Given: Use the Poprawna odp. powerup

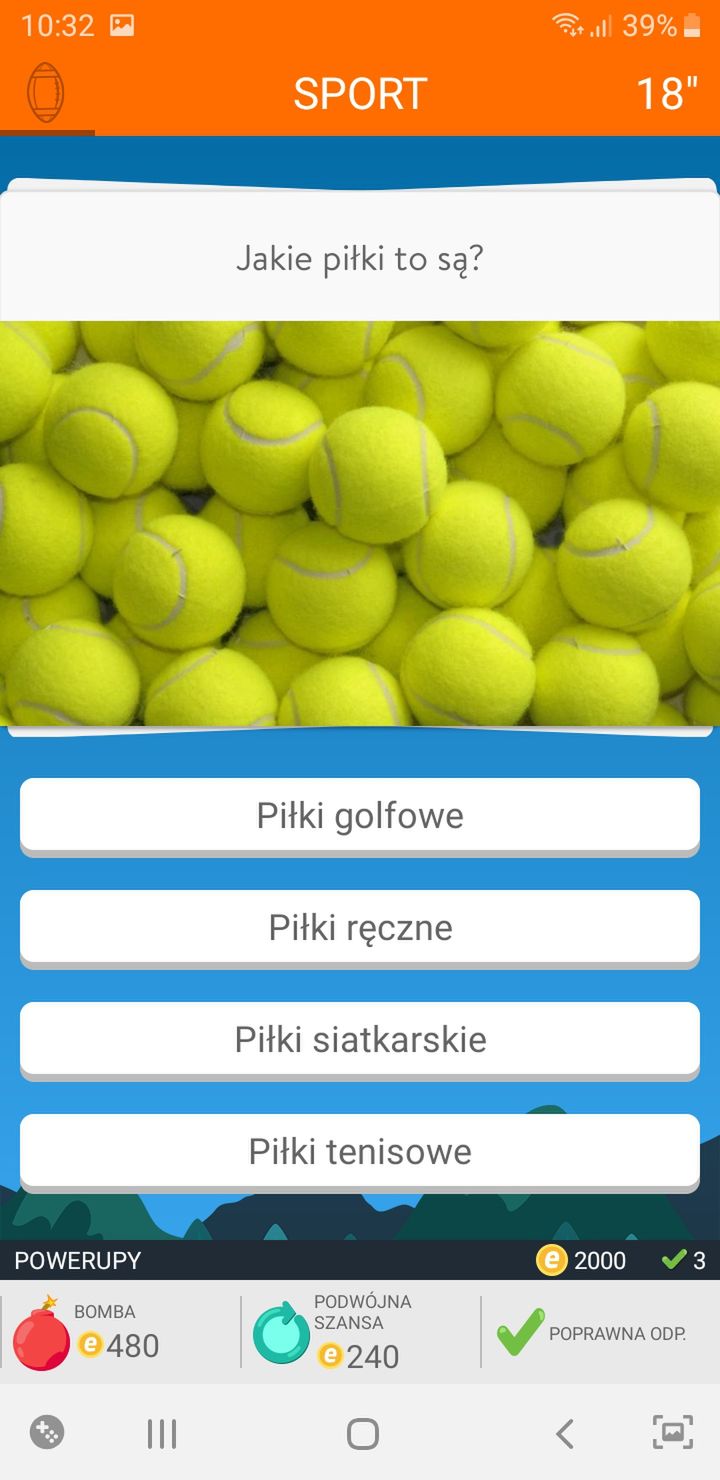Looking at the screenshot, I should coord(600,1332).
